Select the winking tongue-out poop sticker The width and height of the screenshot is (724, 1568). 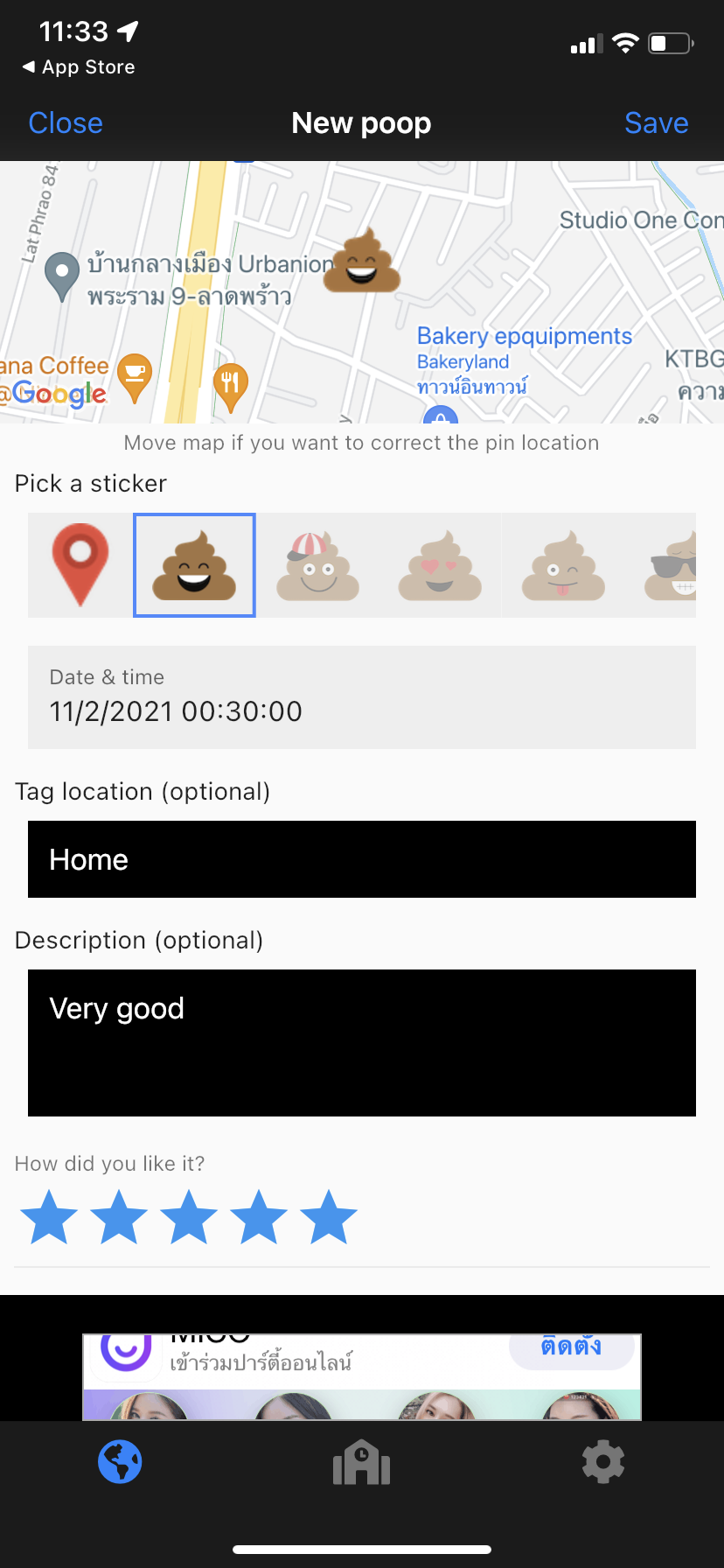coord(563,565)
